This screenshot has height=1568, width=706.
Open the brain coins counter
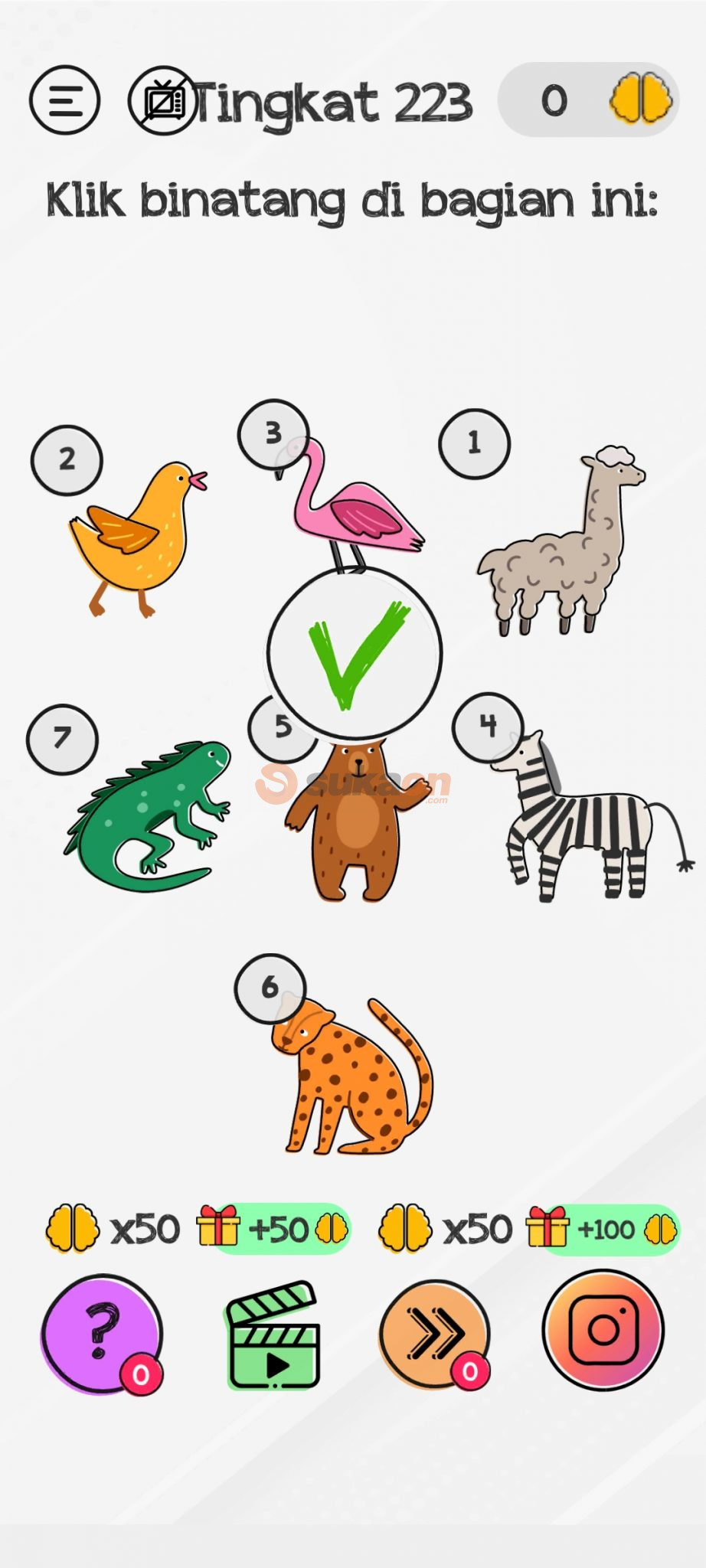point(588,100)
